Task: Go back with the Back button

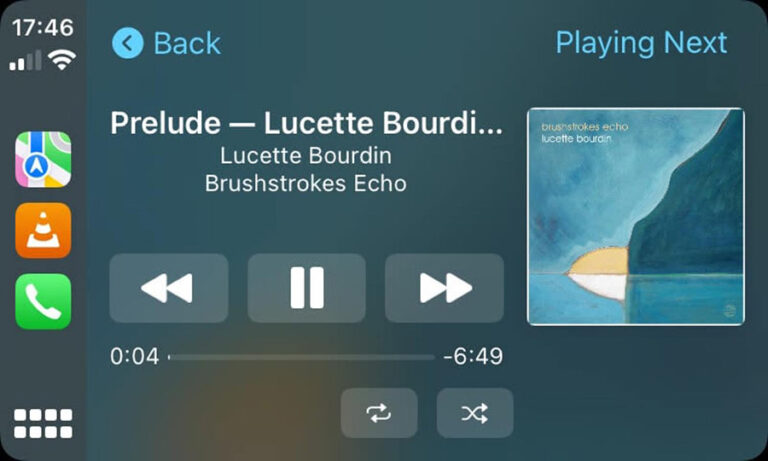Action: [x=166, y=43]
